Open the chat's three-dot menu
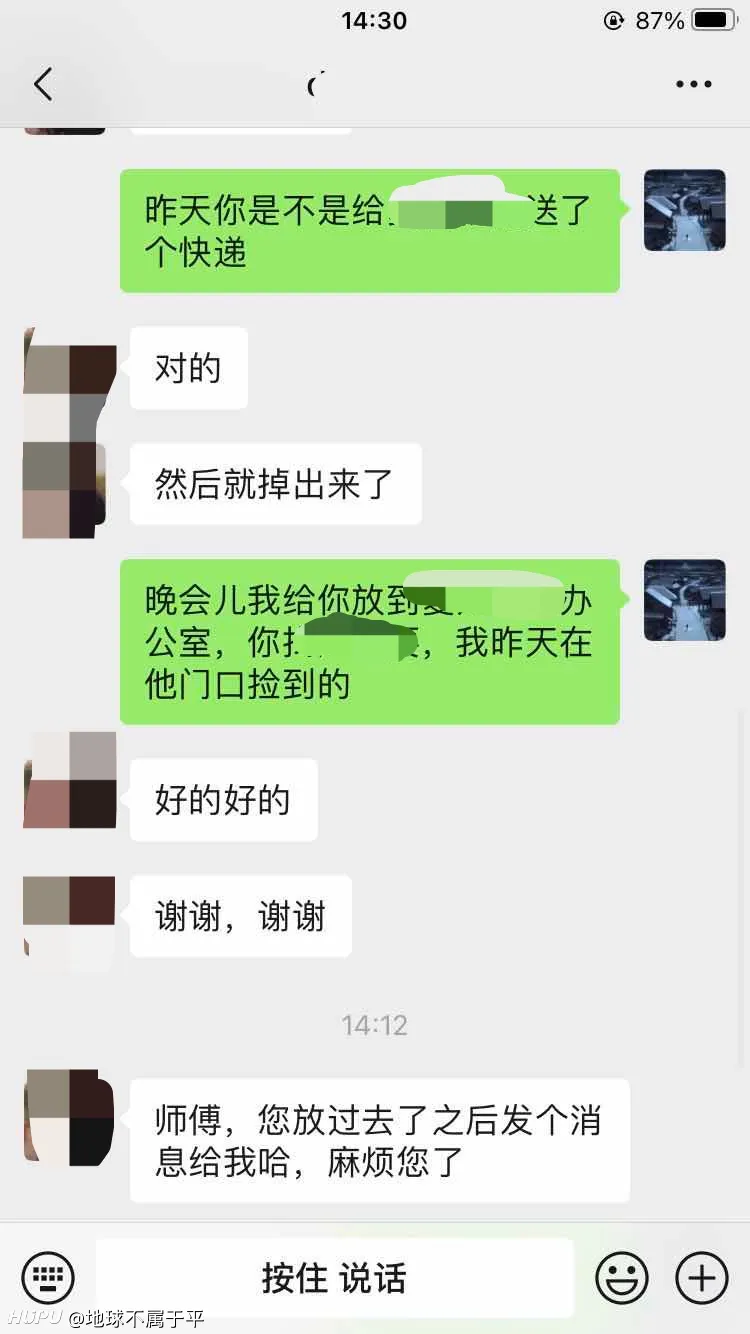Viewport: 750px width, 1334px height. pyautogui.click(x=693, y=84)
